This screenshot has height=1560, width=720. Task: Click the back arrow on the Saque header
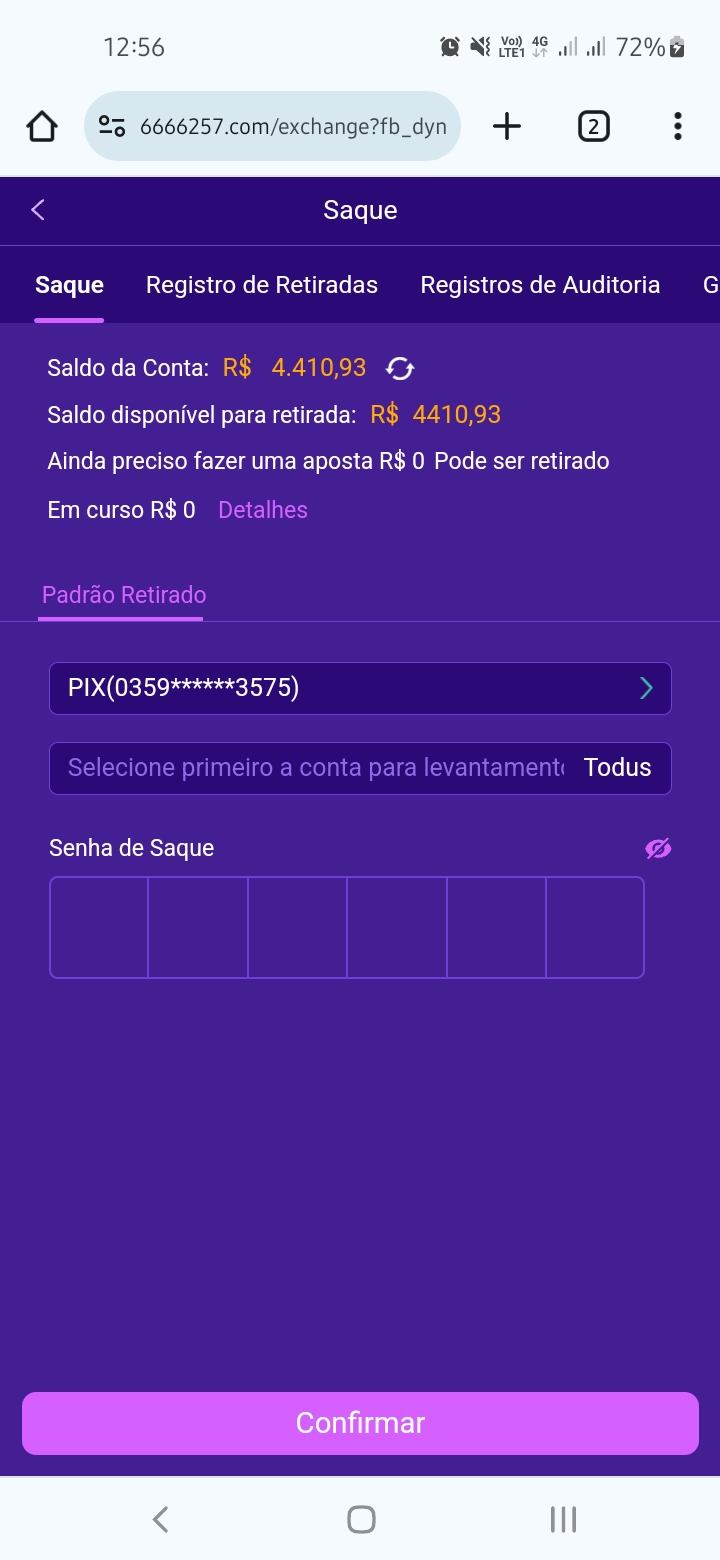point(37,210)
